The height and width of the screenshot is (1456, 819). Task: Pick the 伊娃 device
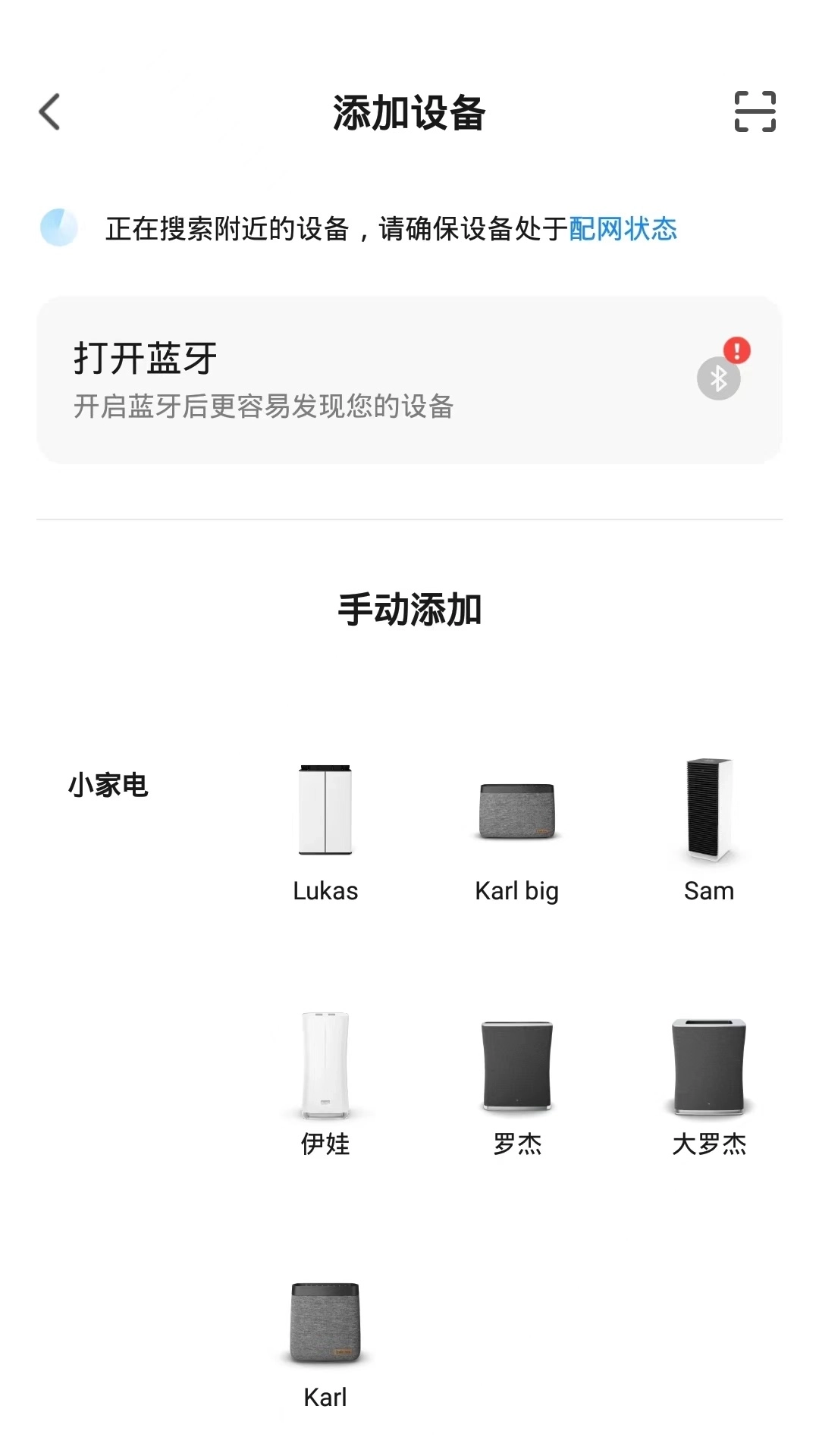click(325, 1084)
